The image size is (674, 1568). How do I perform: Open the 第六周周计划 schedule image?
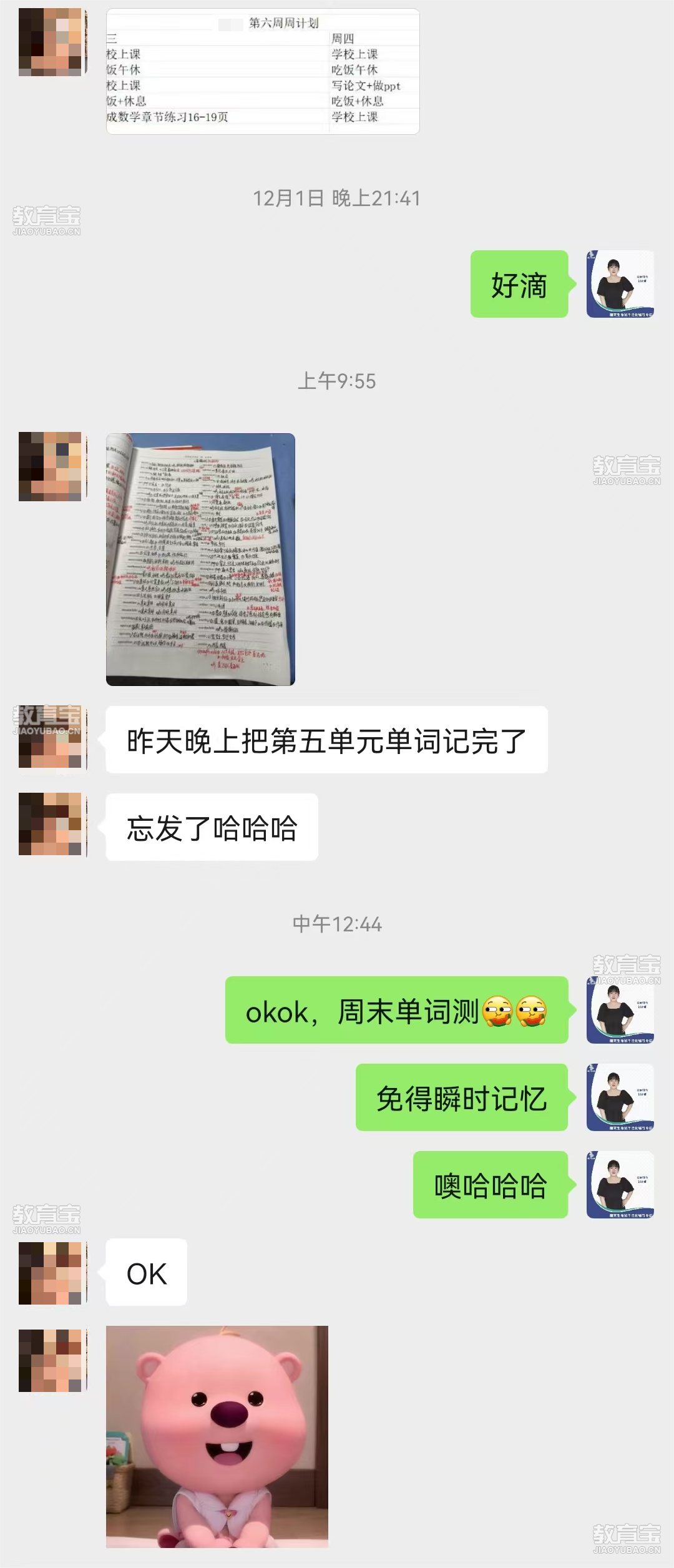263,71
